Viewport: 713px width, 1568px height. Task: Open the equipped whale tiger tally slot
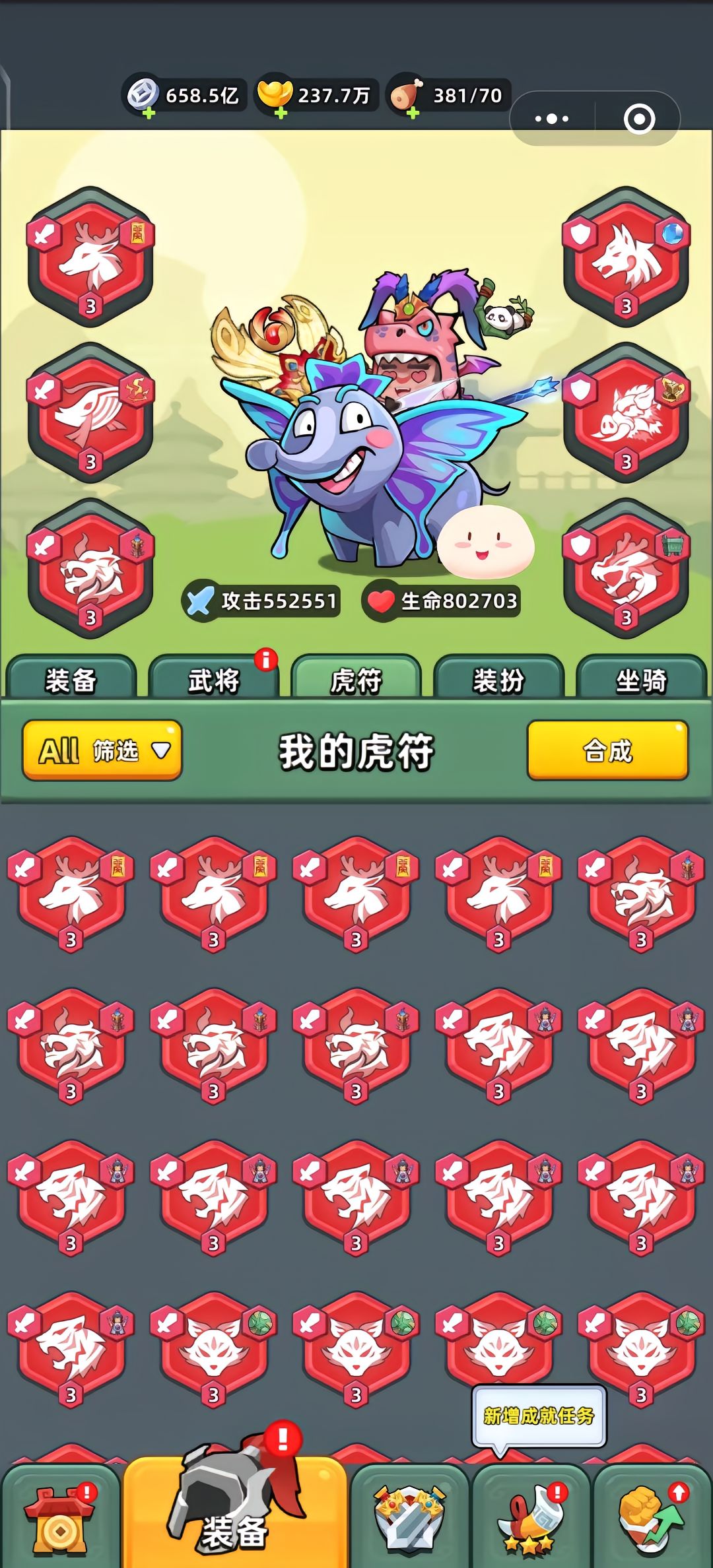click(91, 413)
